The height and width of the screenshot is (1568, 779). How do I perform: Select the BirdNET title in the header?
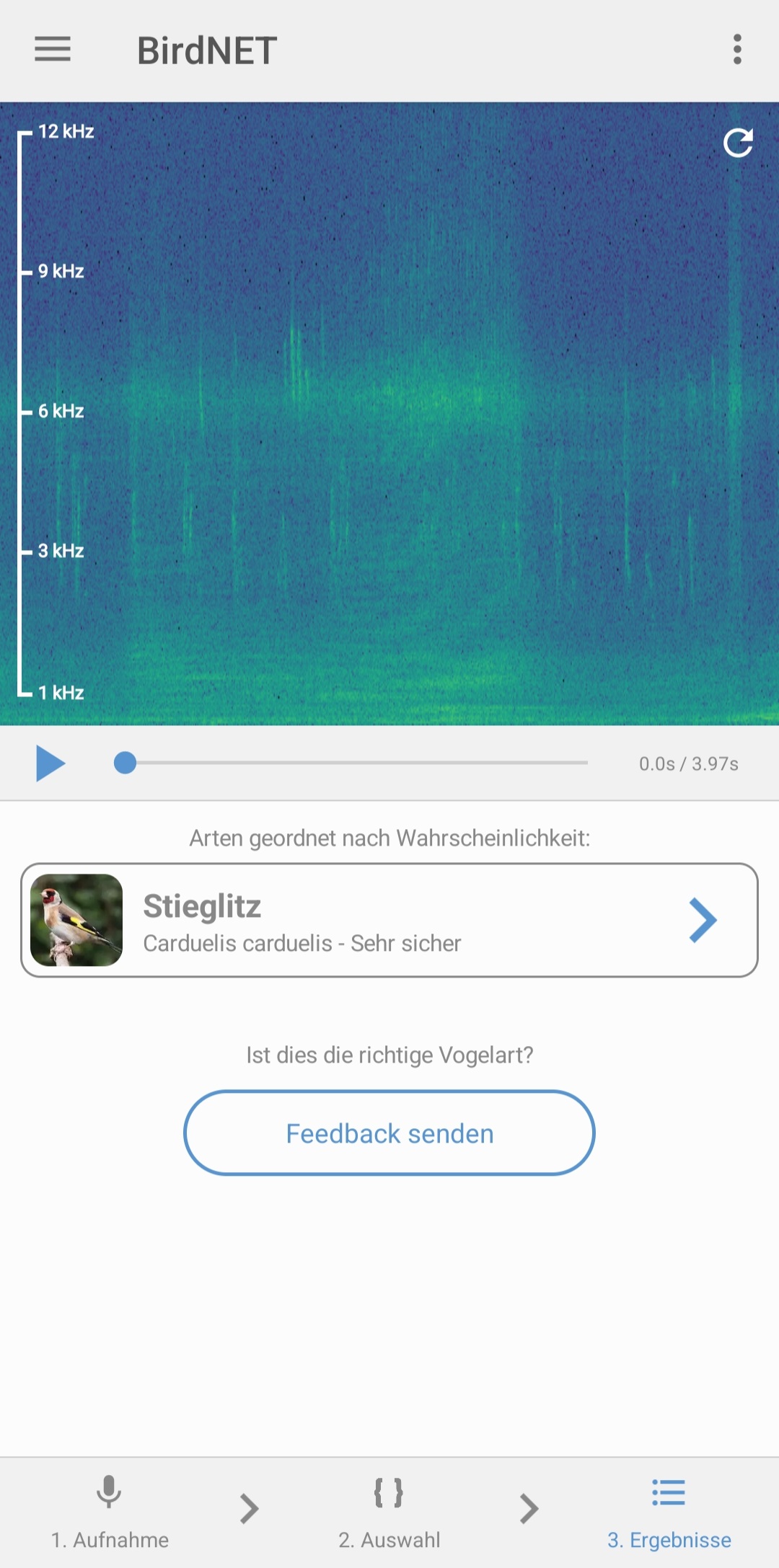206,49
